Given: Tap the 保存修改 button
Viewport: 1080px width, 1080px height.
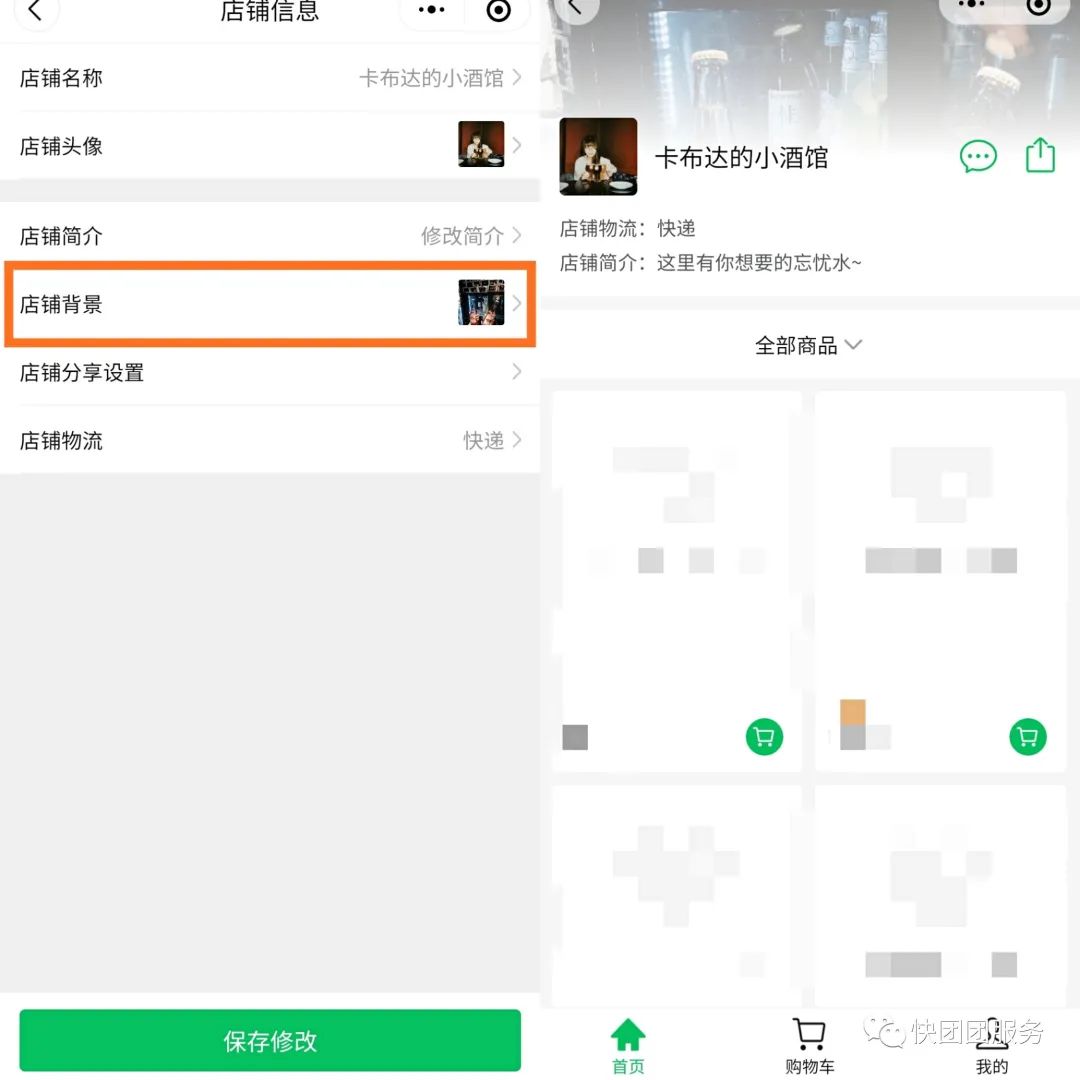Looking at the screenshot, I should (x=270, y=1040).
